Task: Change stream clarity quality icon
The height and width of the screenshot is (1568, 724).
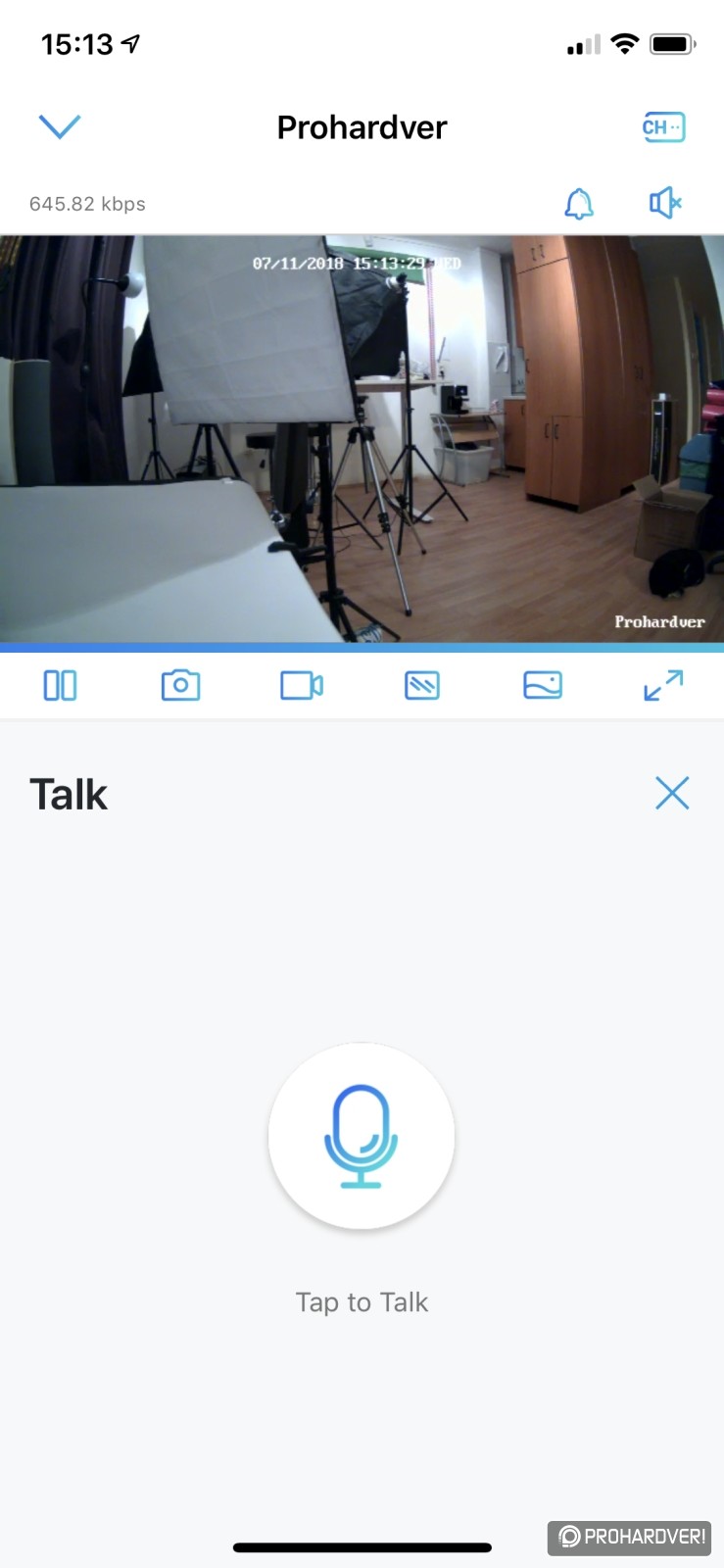Action: (422, 685)
